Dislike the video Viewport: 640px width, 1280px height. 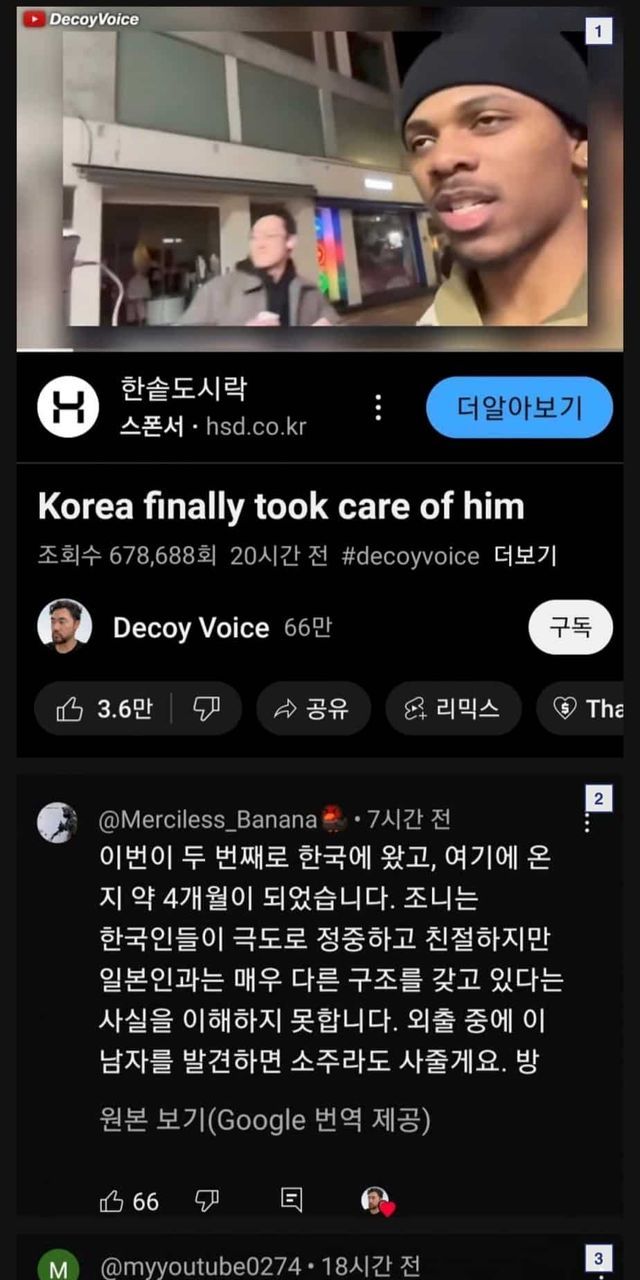click(x=207, y=709)
